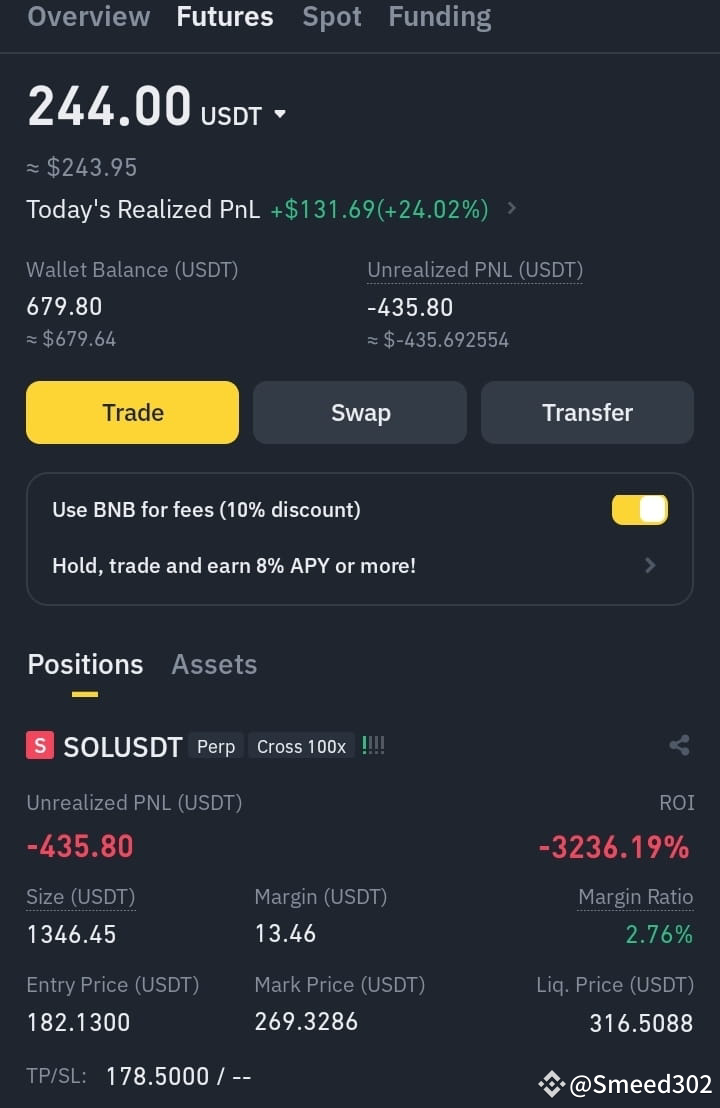Click the share icon on the SOLUSDT position
The height and width of the screenshot is (1108, 720).
point(679,745)
